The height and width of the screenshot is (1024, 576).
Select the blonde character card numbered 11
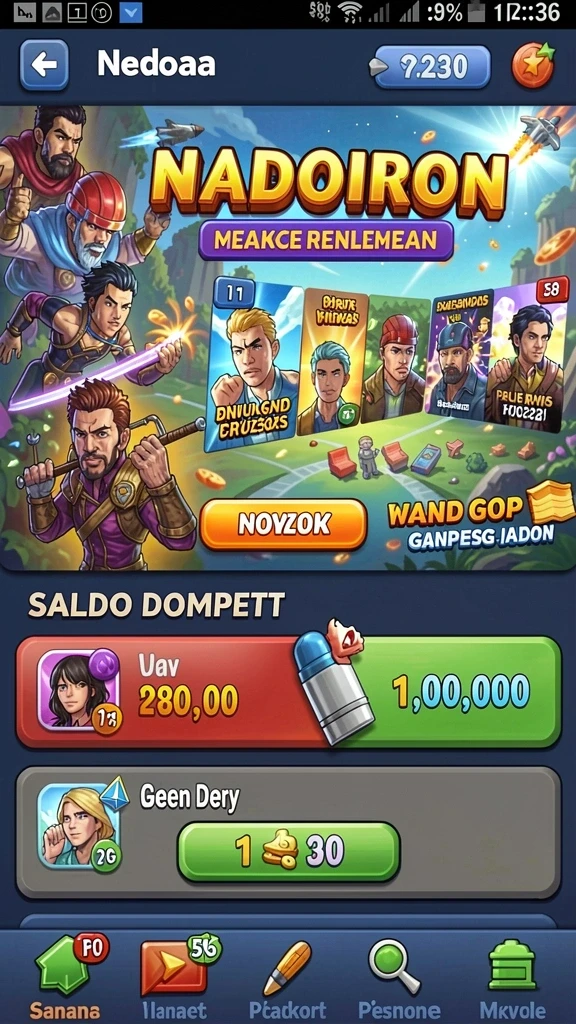(253, 364)
